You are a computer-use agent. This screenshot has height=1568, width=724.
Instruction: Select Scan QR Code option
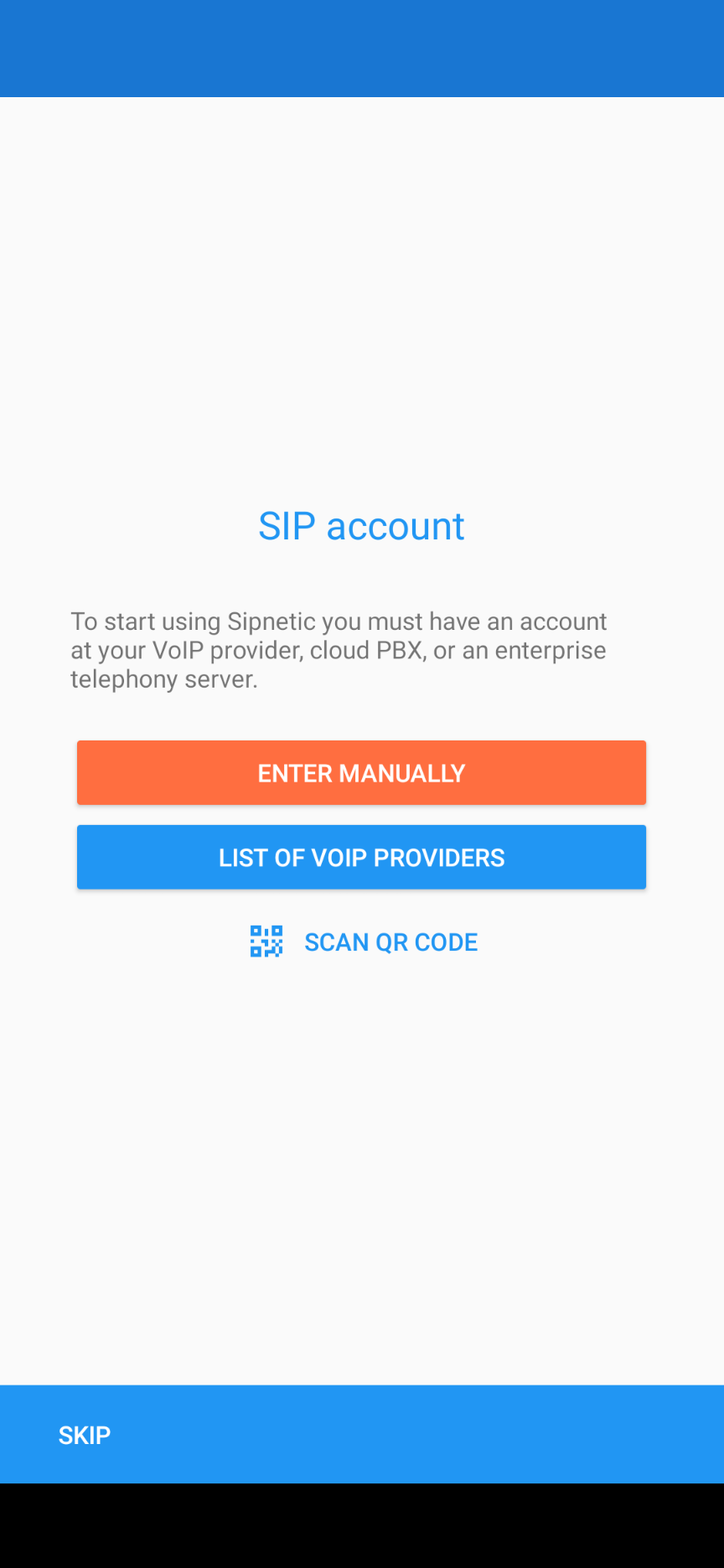pos(364,942)
